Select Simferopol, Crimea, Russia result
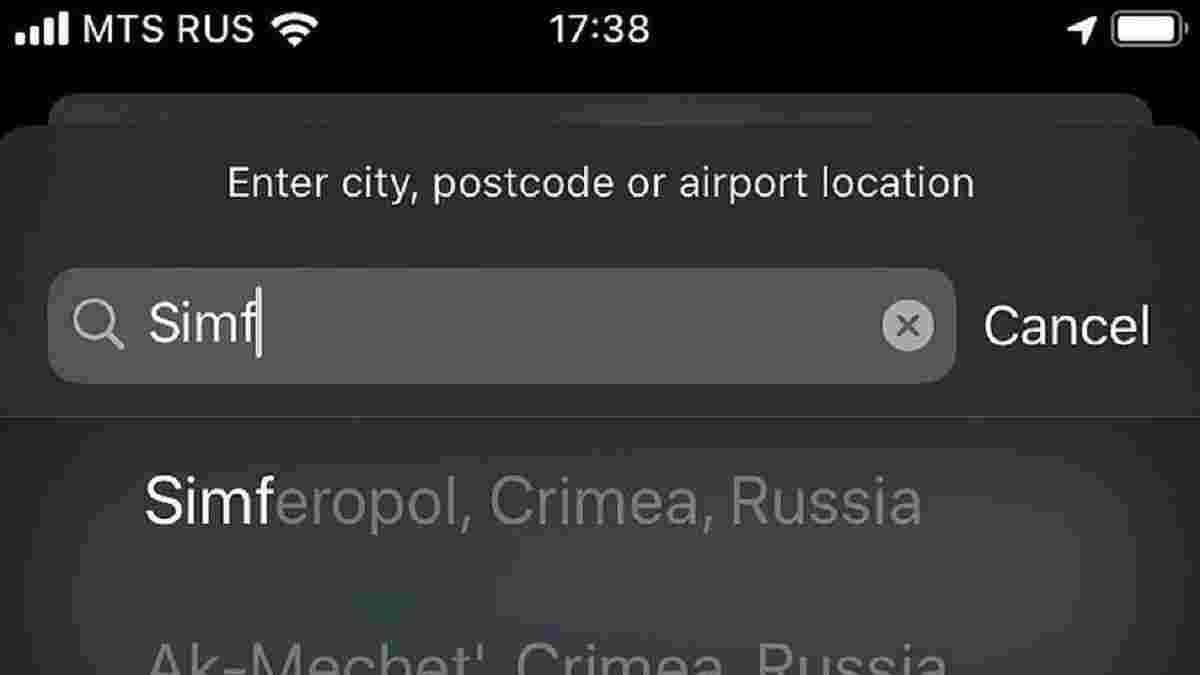The width and height of the screenshot is (1200, 675). click(532, 502)
